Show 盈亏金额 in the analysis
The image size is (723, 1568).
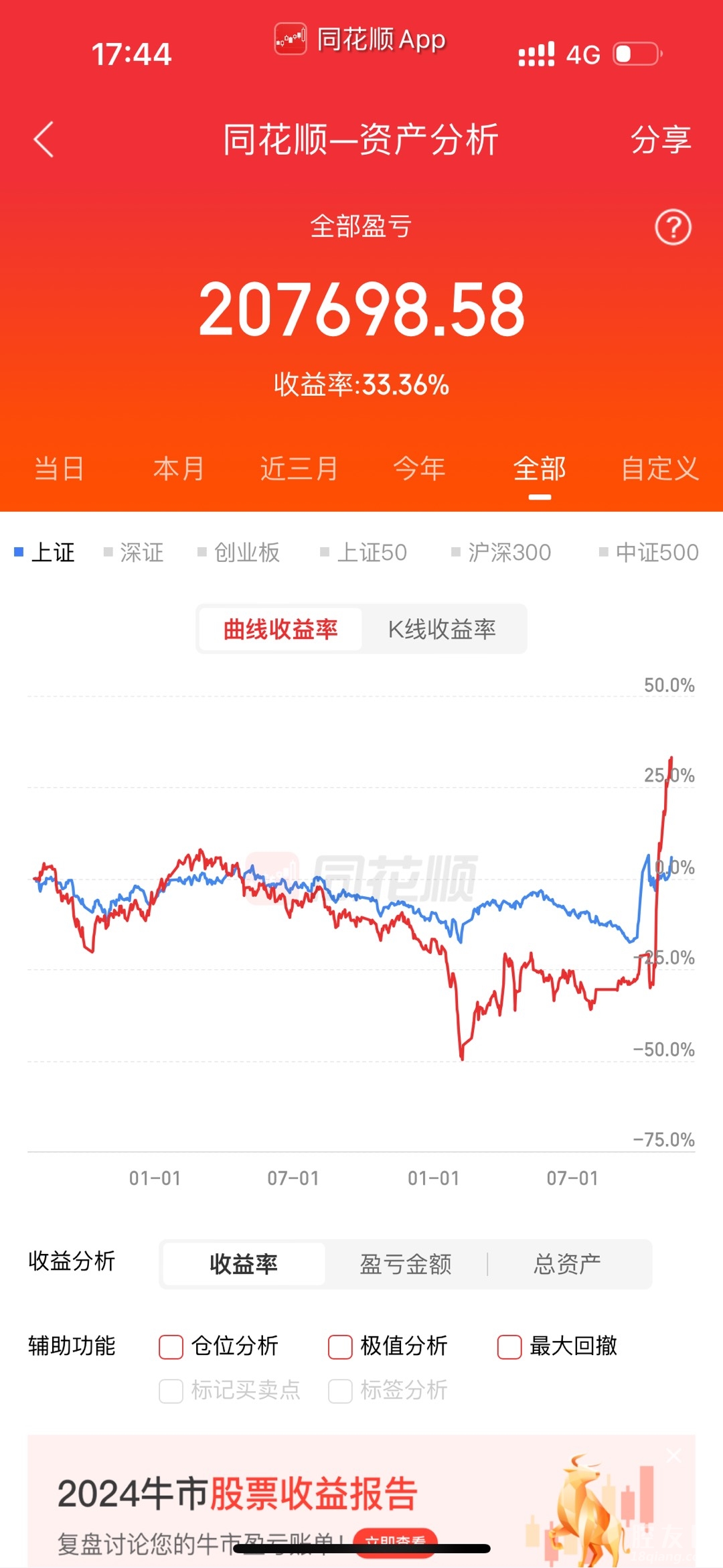point(406,1265)
